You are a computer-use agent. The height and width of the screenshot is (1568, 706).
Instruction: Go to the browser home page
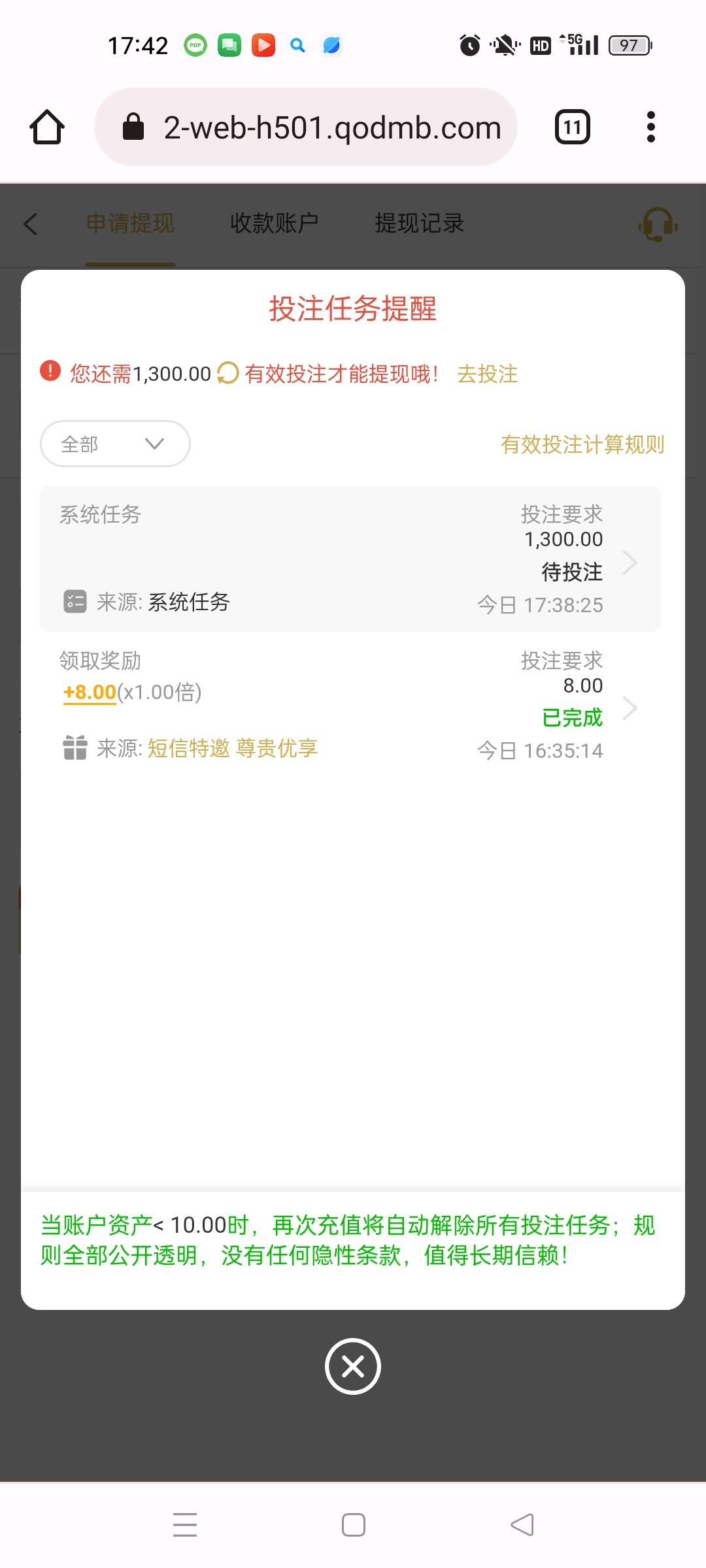(x=47, y=127)
